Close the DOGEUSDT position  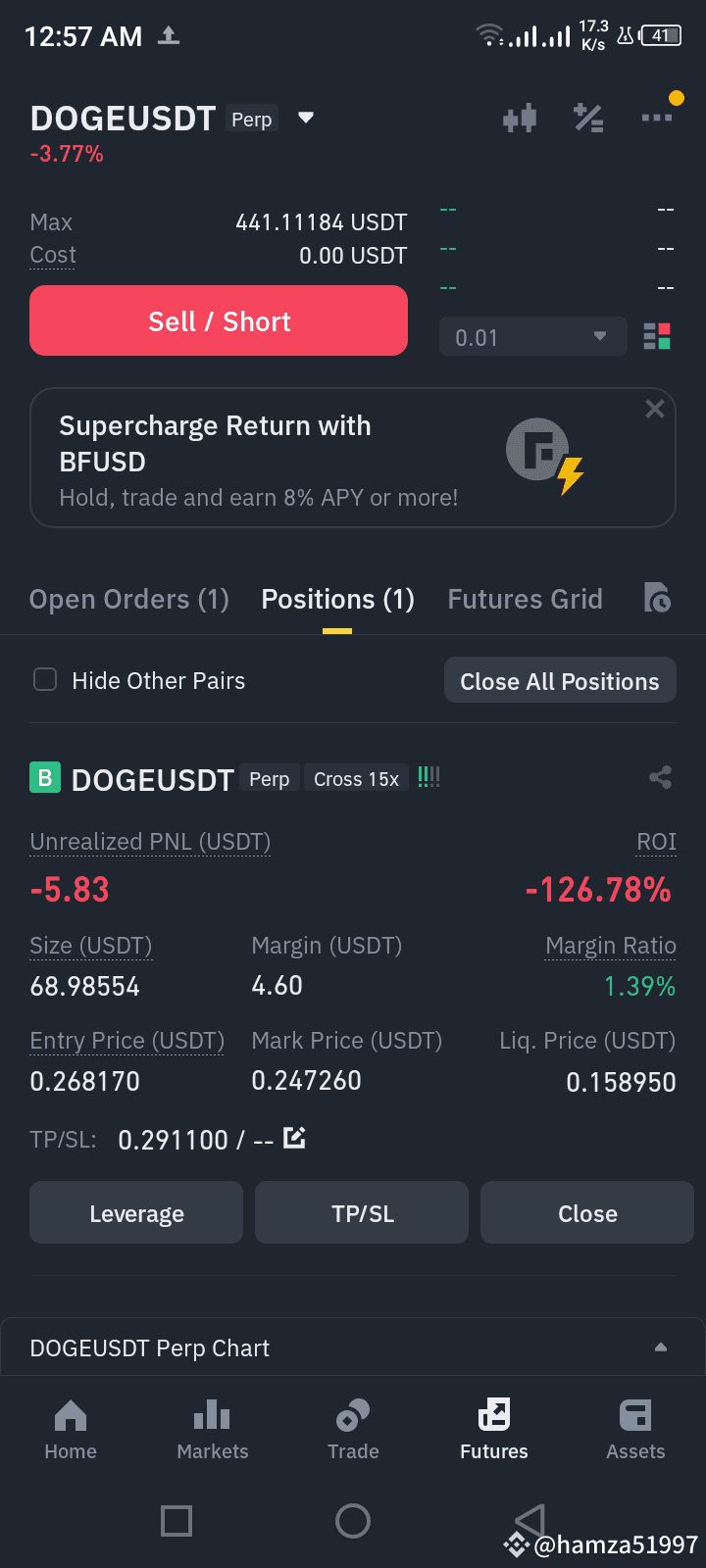pos(587,1213)
